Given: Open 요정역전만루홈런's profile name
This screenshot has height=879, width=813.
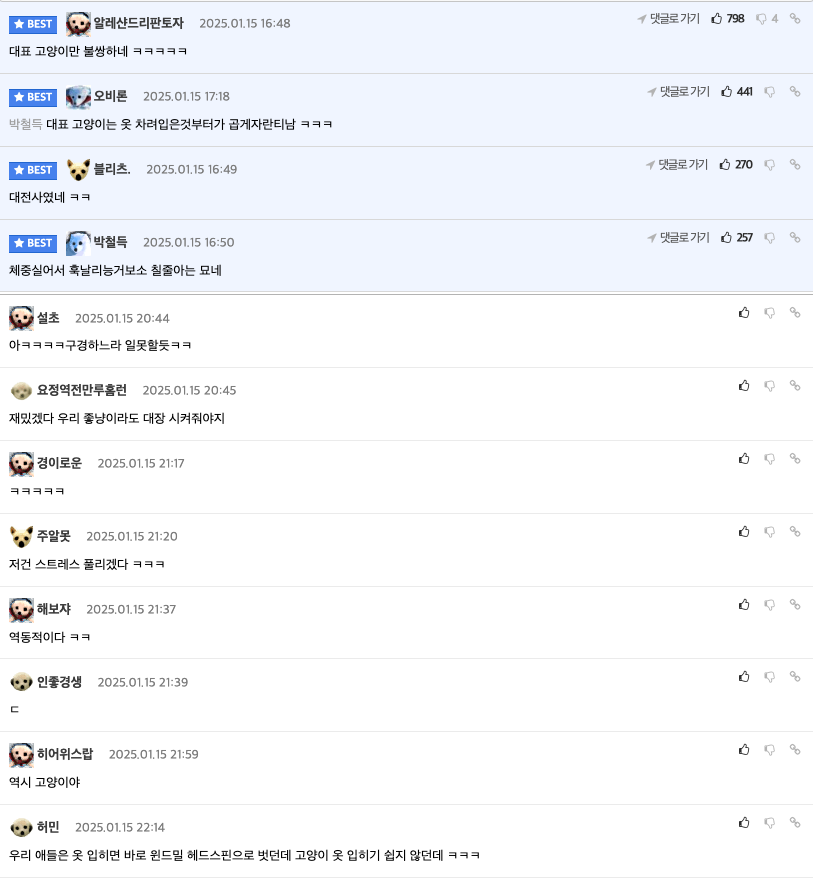Looking at the screenshot, I should click(82, 390).
